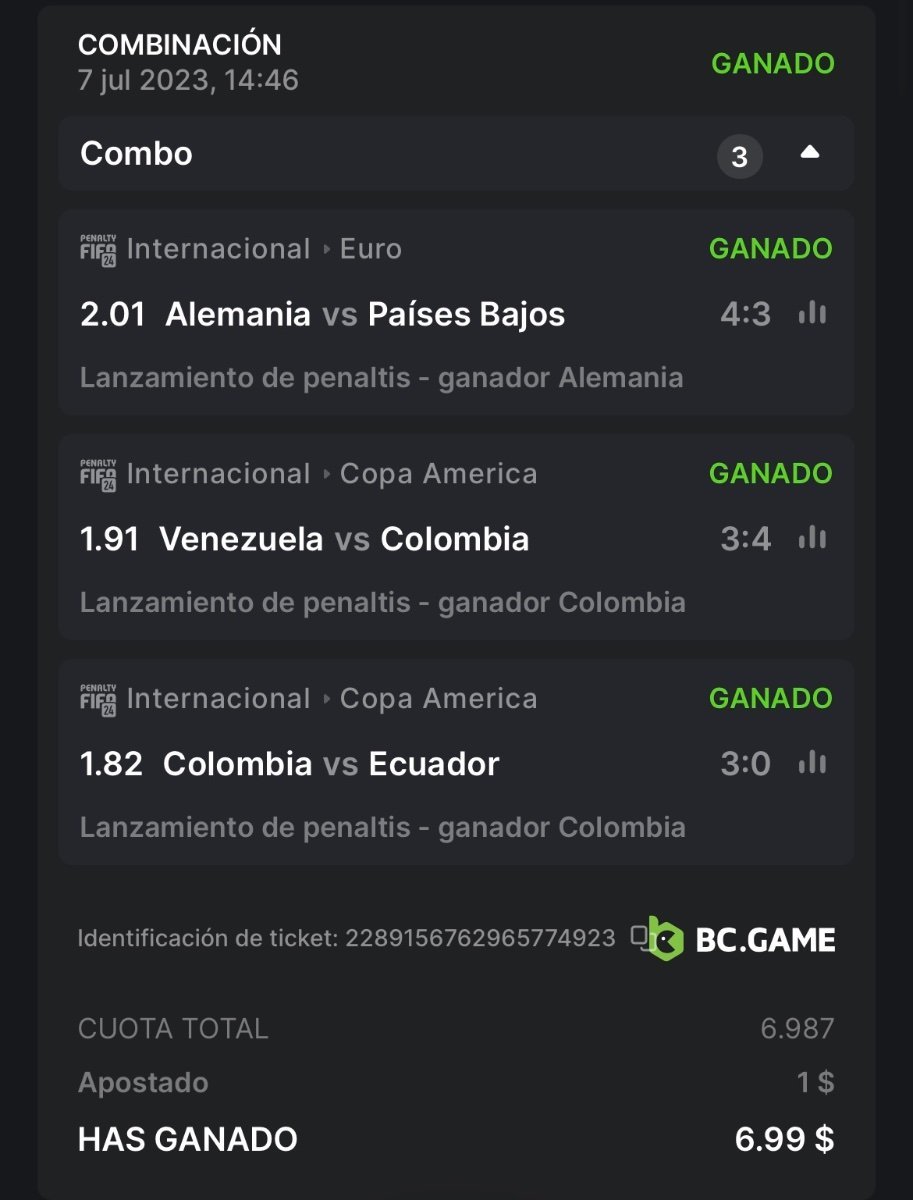Image resolution: width=913 pixels, height=1200 pixels.
Task: Open stats icon for Alemania vs Países Bajos
Action: (812, 314)
